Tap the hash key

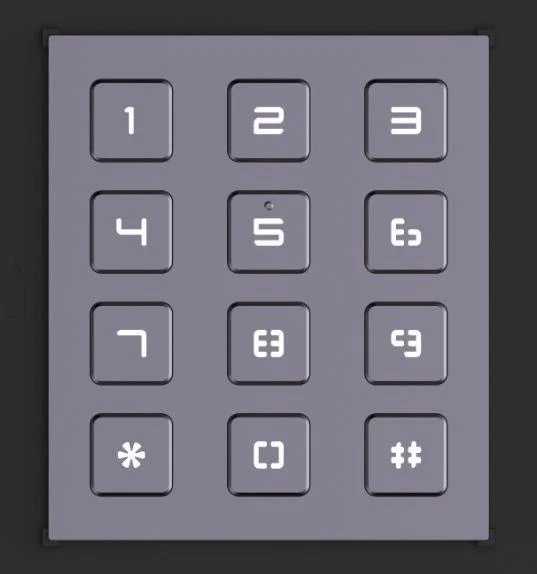click(x=406, y=455)
